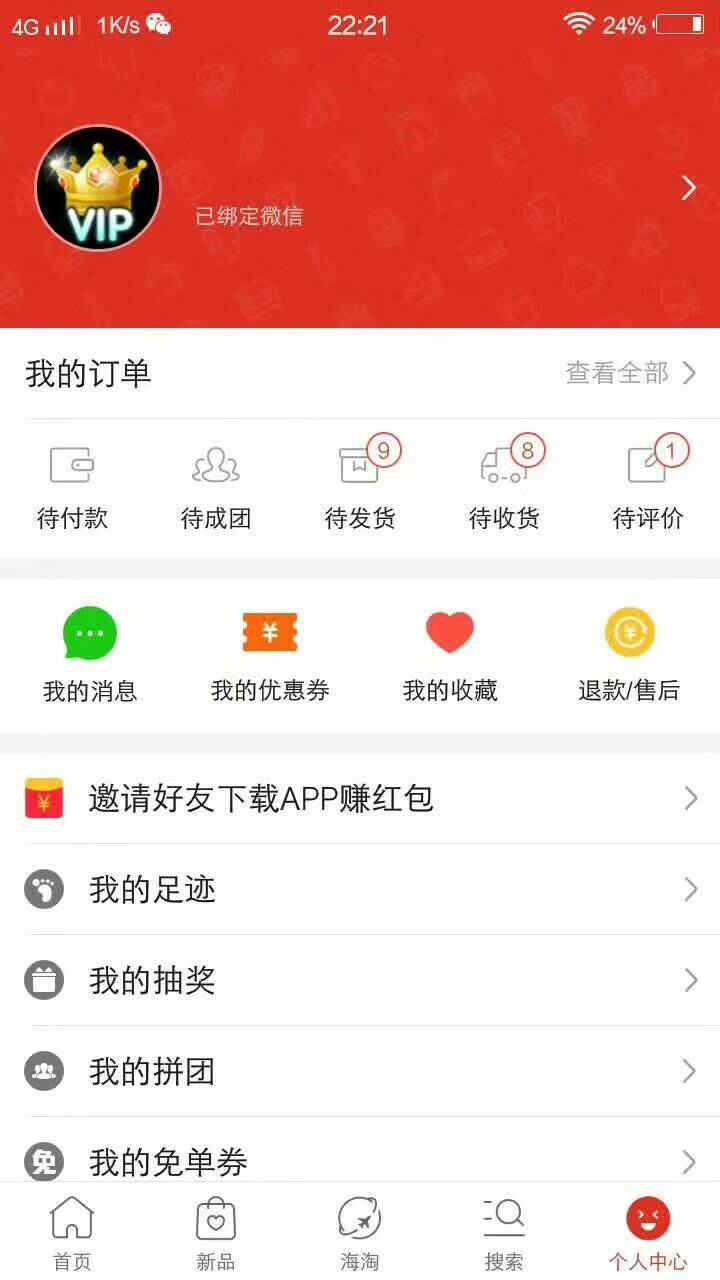
Task: Open 待成团 pending group orders
Action: pyautogui.click(x=216, y=487)
